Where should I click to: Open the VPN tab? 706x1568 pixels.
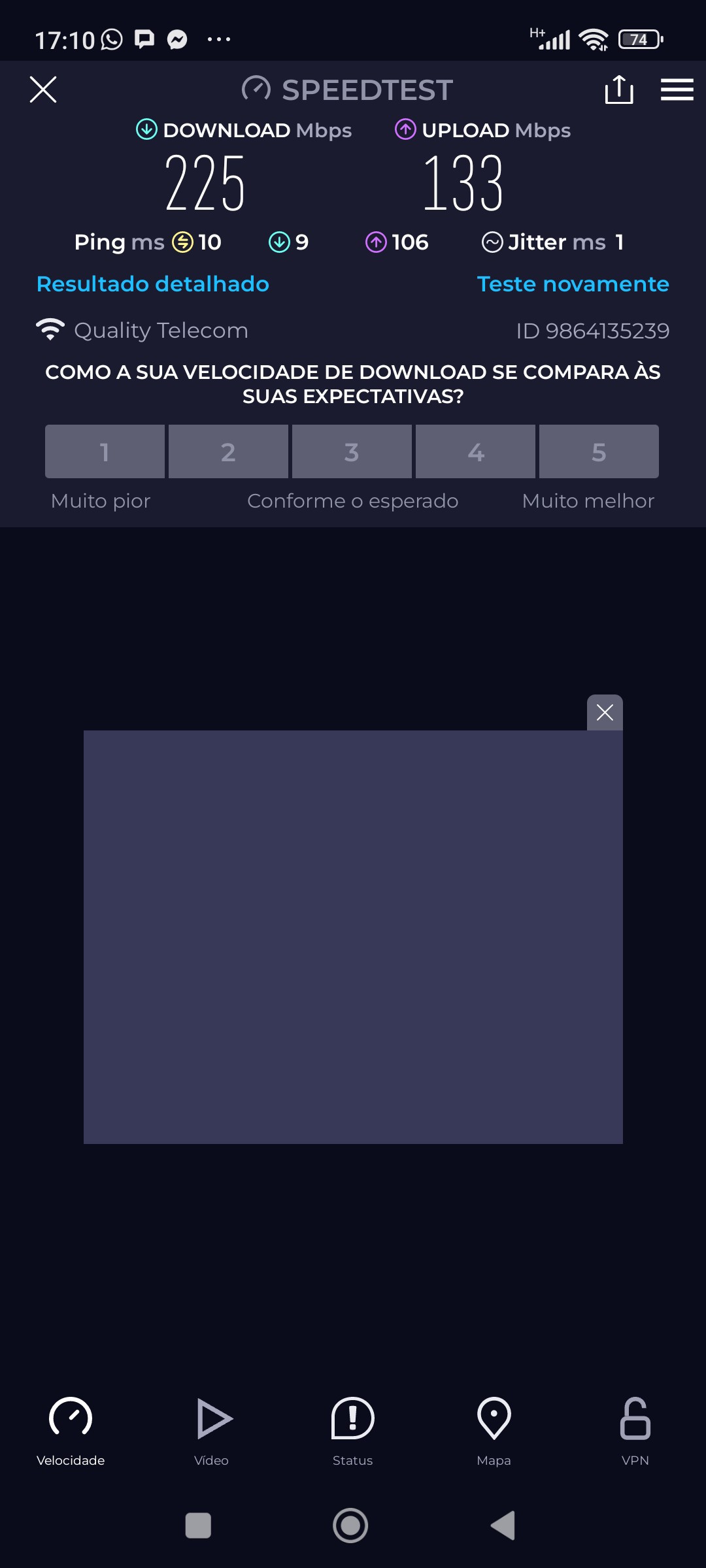[x=635, y=1431]
